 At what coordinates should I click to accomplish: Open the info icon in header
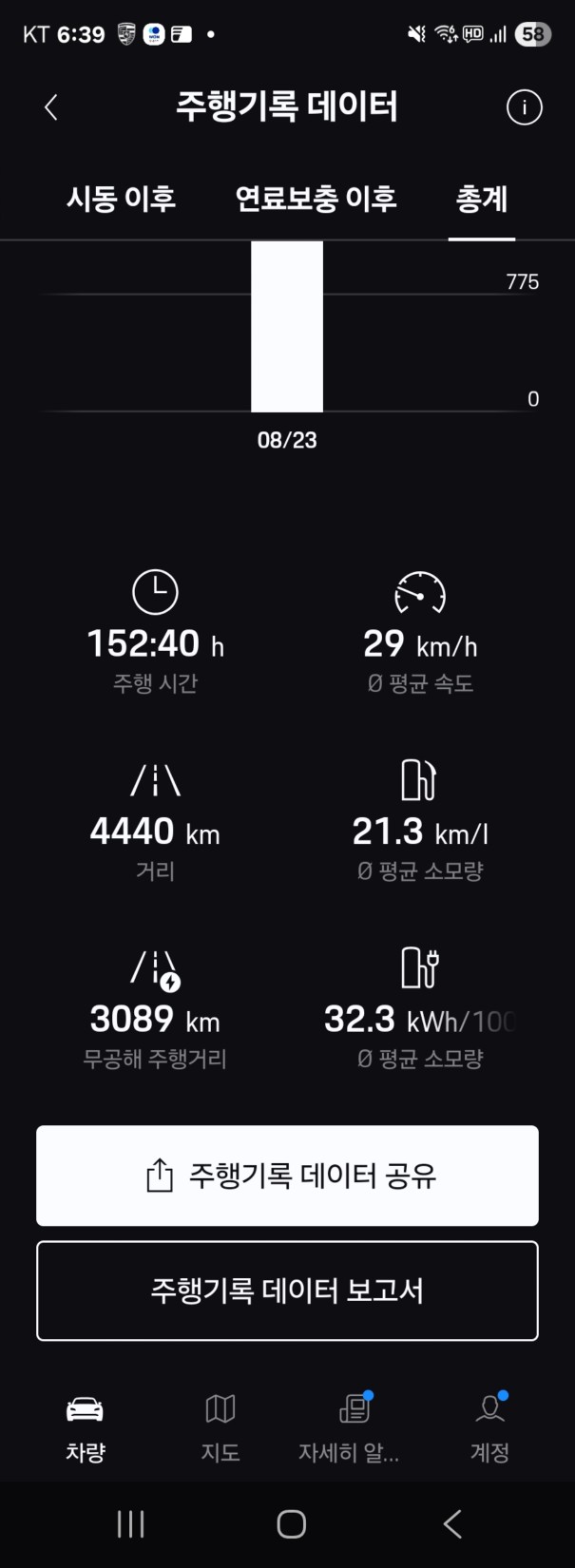click(x=524, y=107)
